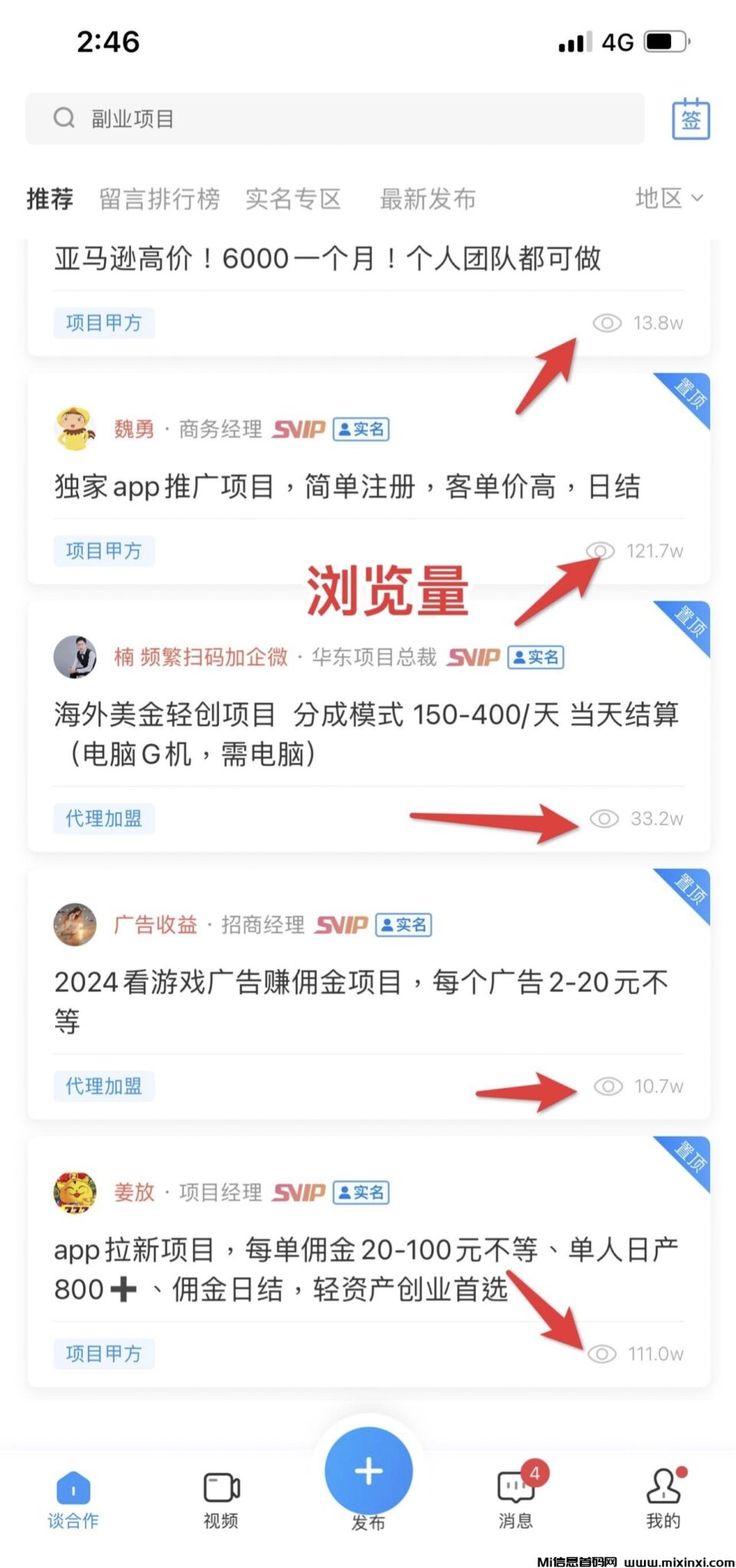Screen dimensions: 736x1568
Task: Tap the 谈合作 bottom tab
Action: (74, 1500)
